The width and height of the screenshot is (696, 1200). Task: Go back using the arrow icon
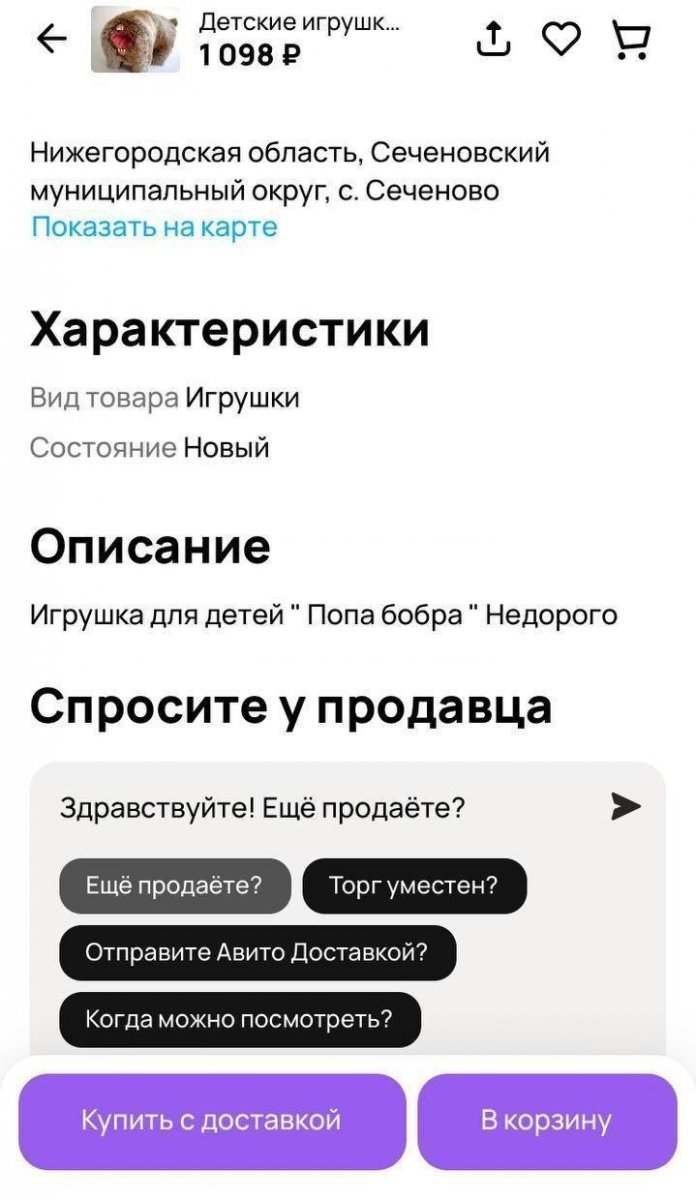[x=51, y=39]
